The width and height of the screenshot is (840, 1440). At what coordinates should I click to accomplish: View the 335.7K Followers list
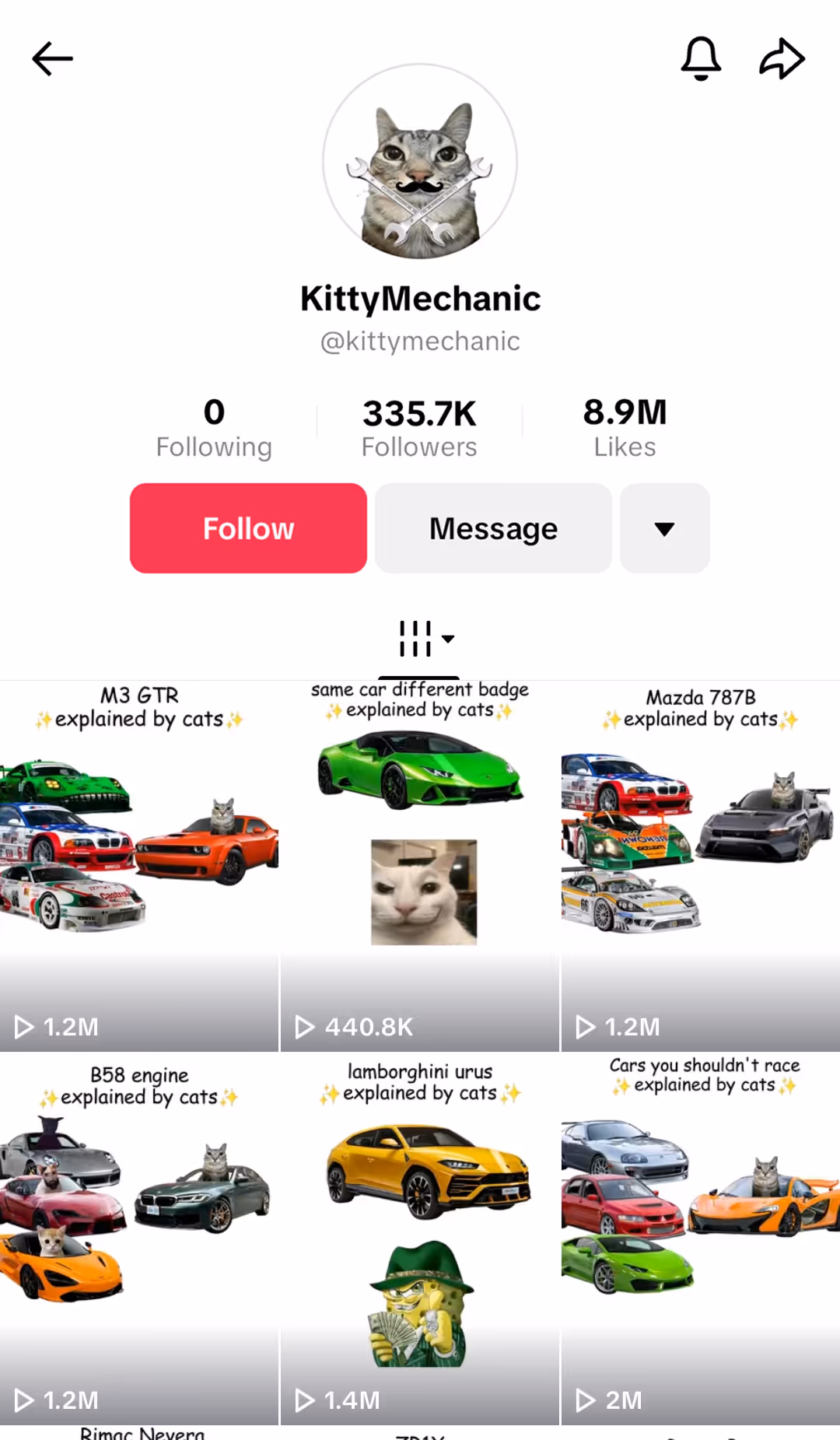419,428
